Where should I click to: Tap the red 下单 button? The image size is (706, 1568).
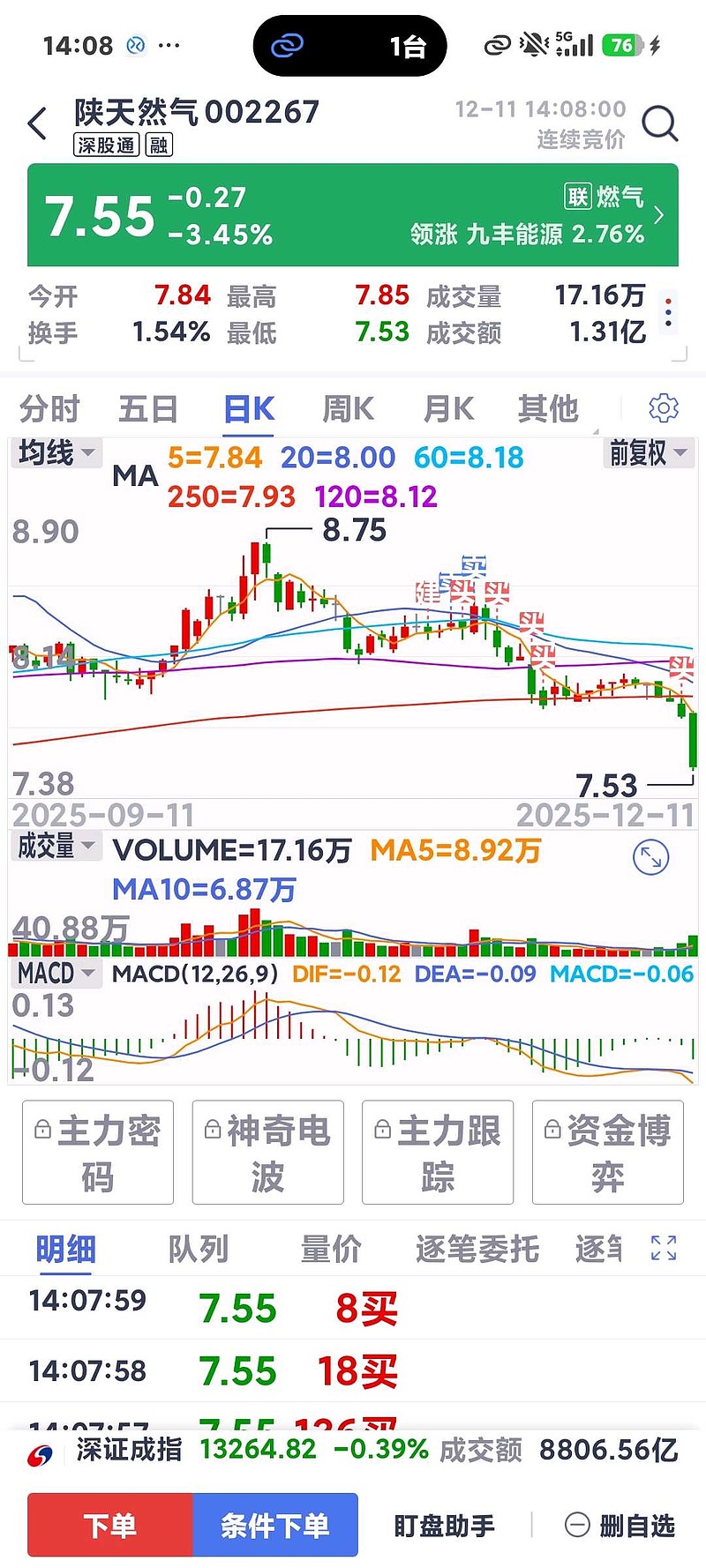click(x=109, y=1525)
